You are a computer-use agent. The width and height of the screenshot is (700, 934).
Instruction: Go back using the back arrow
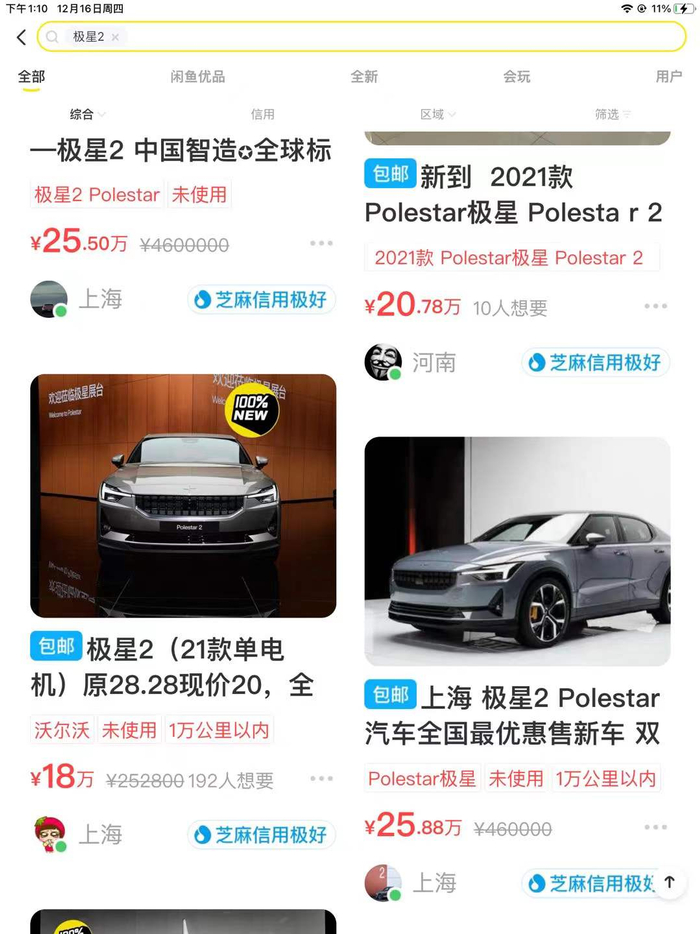click(21, 37)
